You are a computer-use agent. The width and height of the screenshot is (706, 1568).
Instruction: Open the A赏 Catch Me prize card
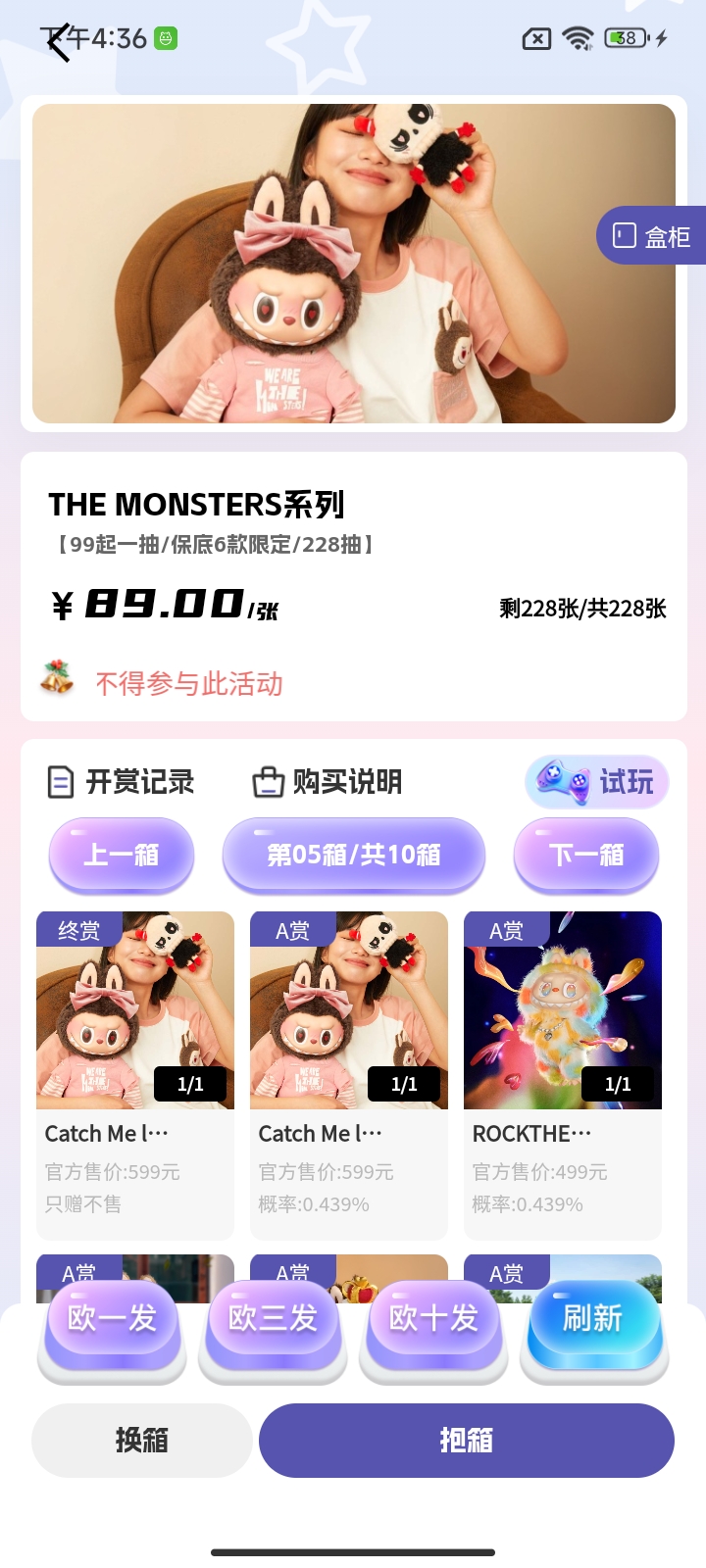(x=349, y=1073)
